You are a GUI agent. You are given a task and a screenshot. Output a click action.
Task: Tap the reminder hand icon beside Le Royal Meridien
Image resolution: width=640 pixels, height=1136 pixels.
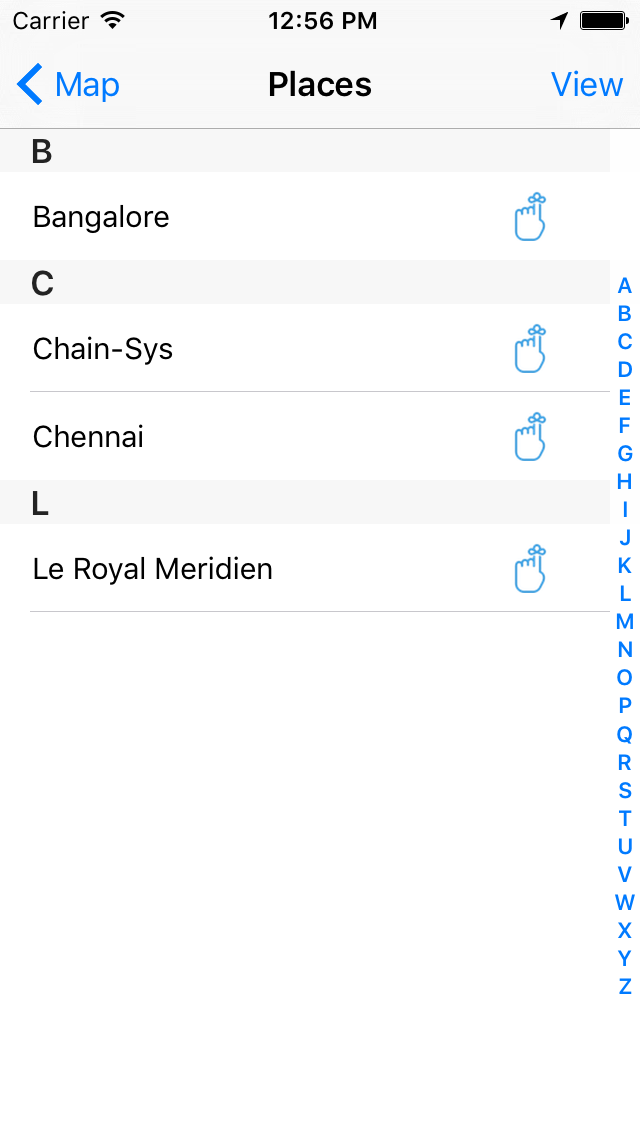(530, 568)
